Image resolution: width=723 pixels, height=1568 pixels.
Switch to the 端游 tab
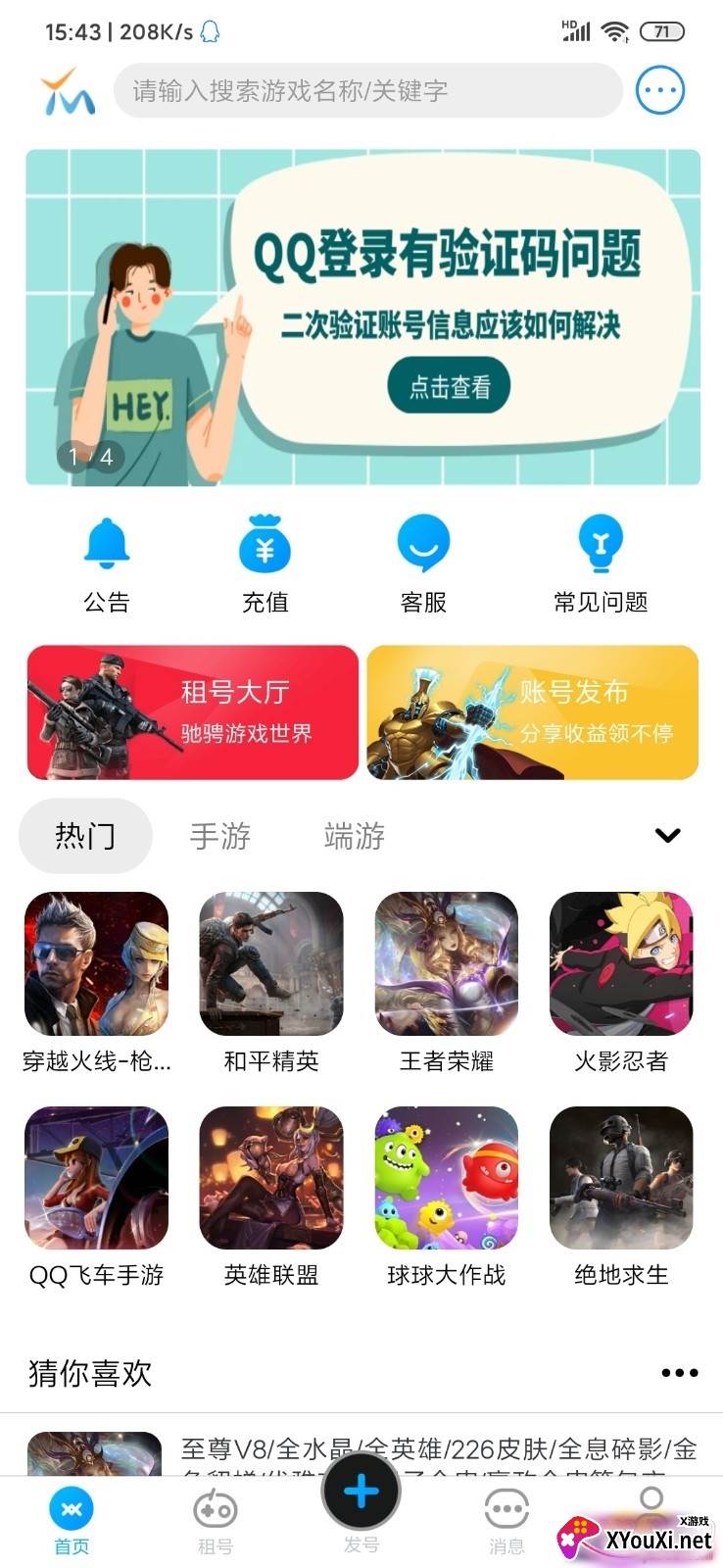pyautogui.click(x=353, y=835)
